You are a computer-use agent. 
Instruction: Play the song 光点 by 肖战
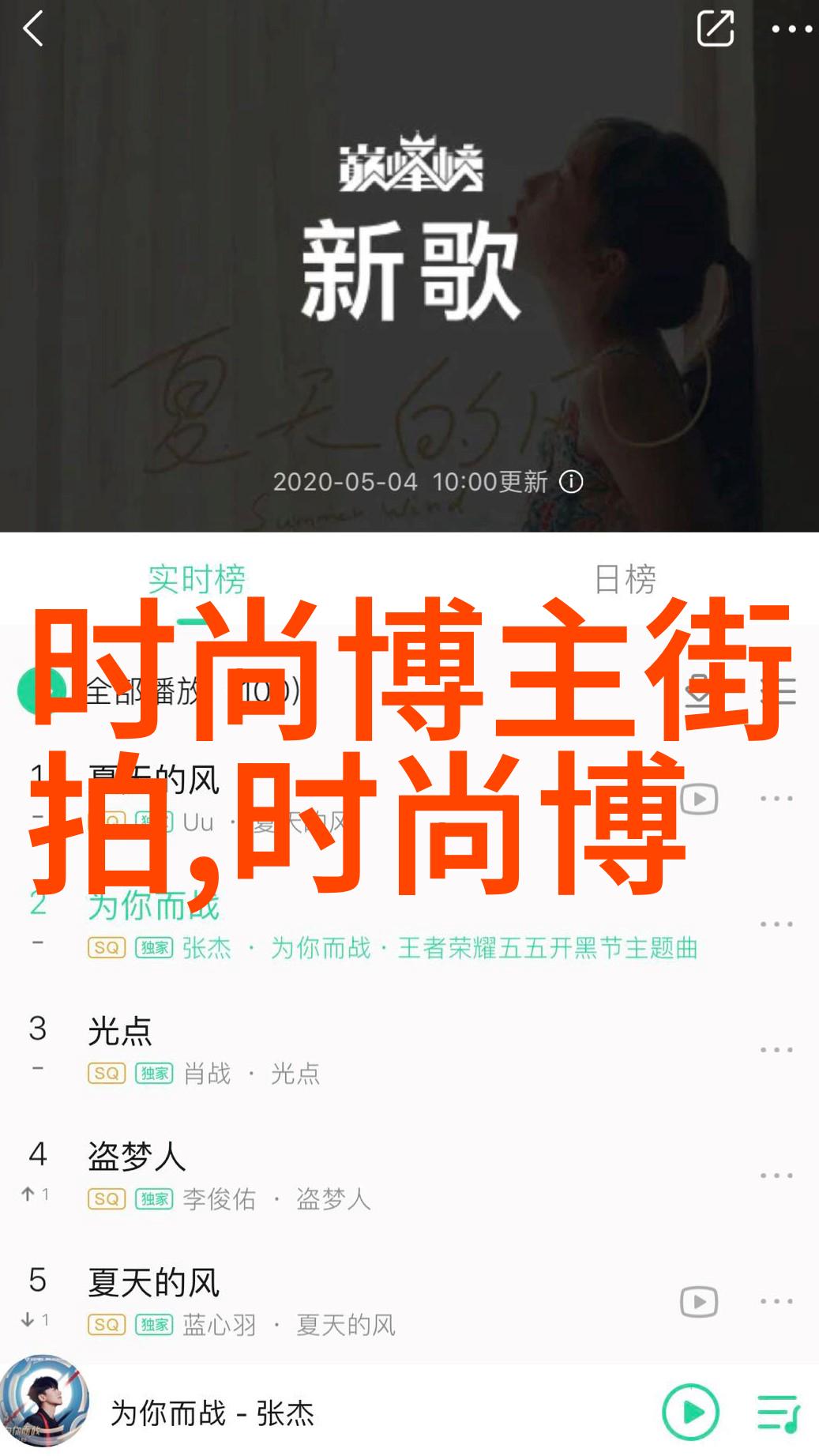pyautogui.click(x=316, y=1049)
